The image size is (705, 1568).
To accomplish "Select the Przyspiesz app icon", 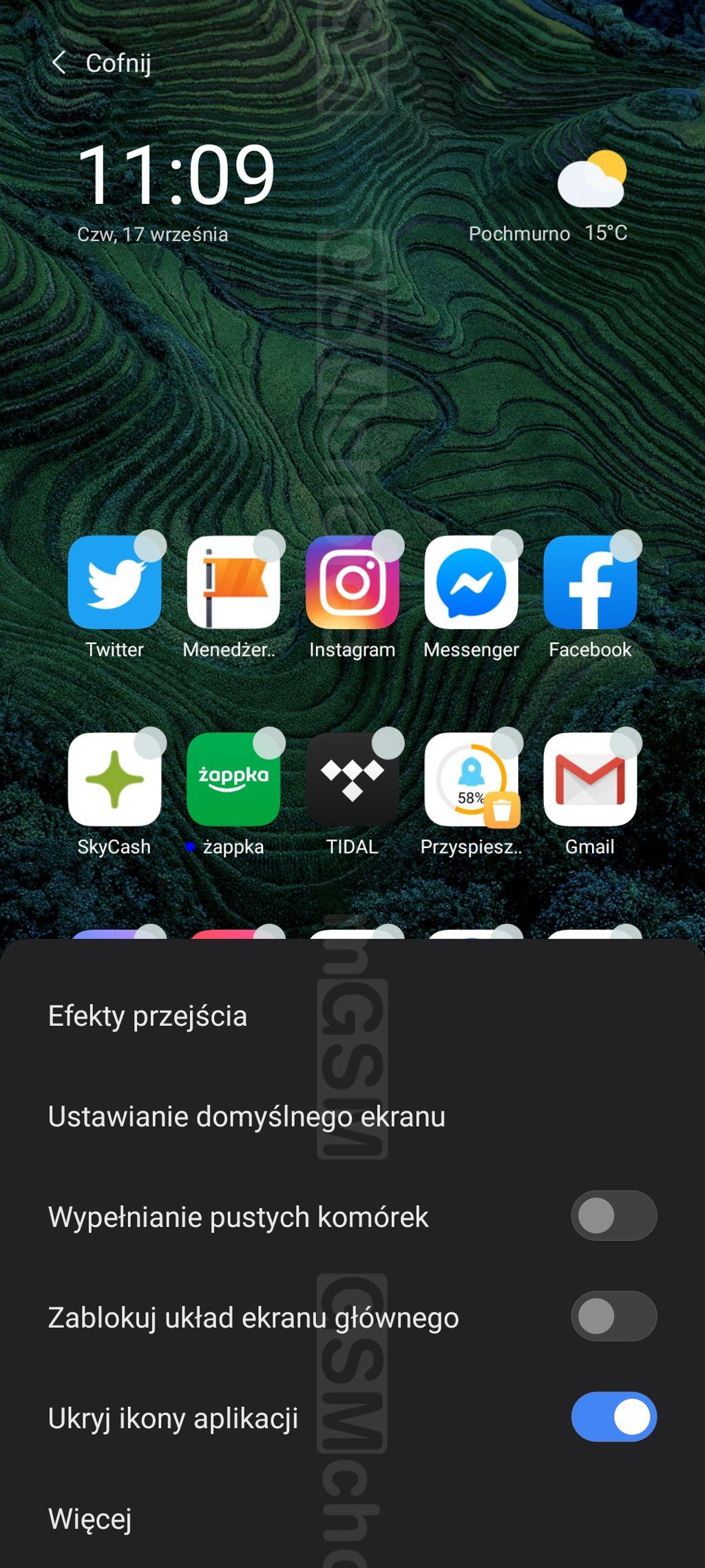I will tap(471, 780).
